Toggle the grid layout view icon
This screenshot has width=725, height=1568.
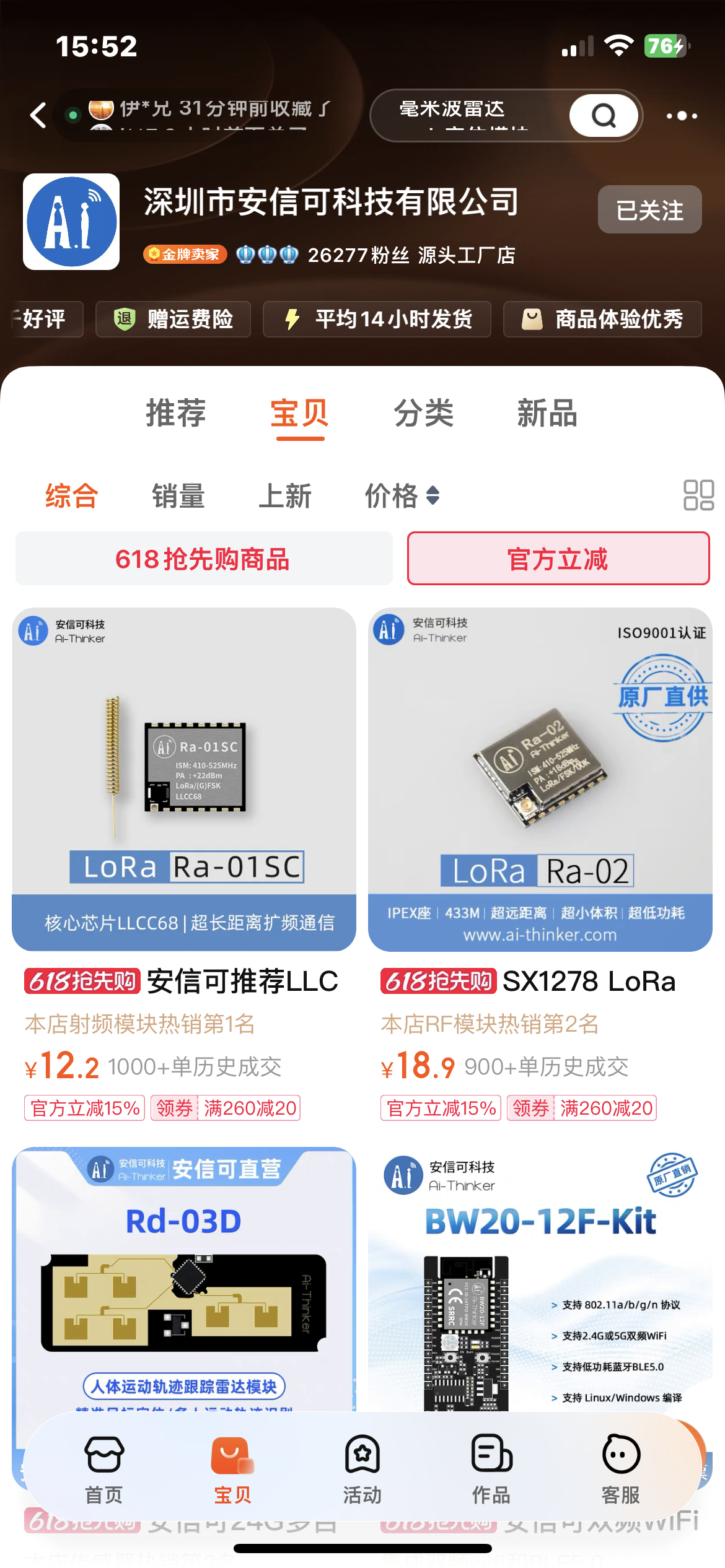click(x=698, y=495)
